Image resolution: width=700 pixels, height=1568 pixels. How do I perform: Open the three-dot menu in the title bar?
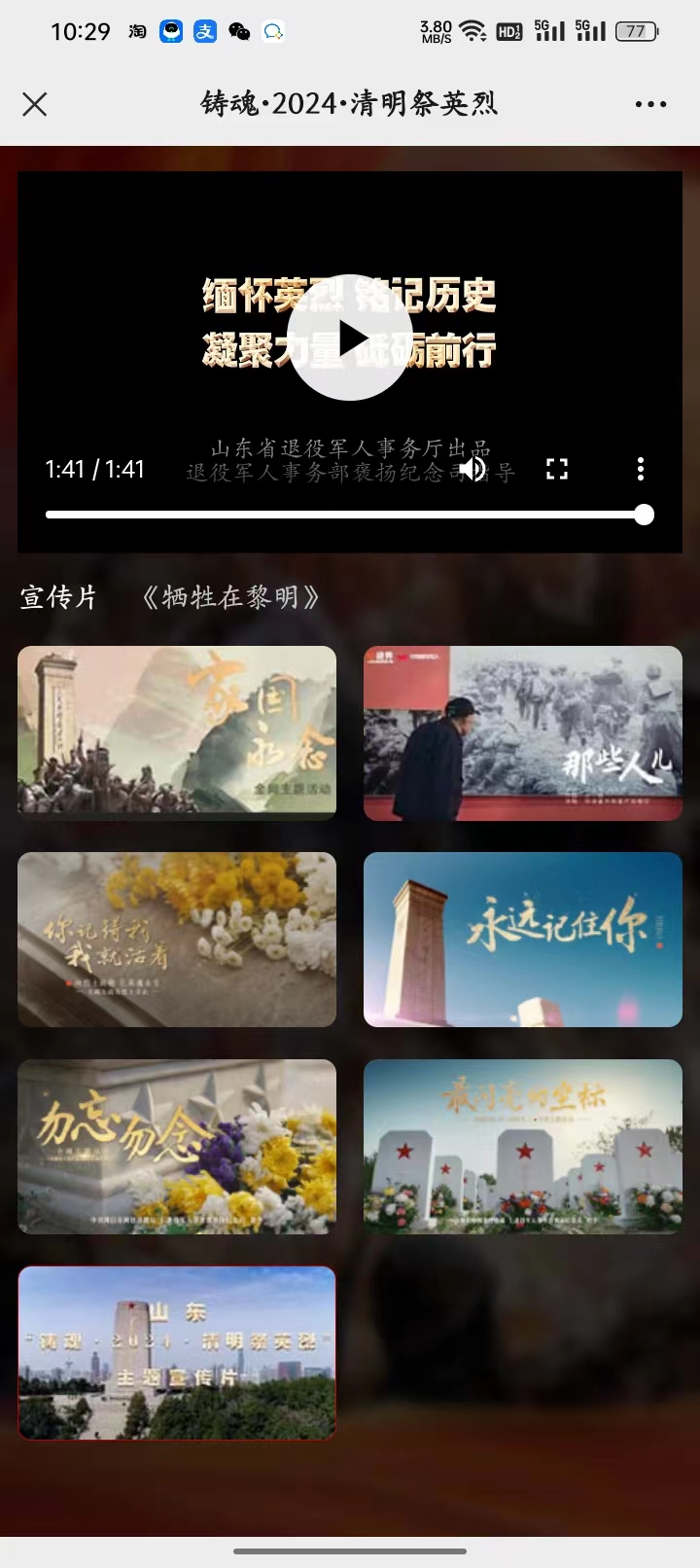coord(650,104)
